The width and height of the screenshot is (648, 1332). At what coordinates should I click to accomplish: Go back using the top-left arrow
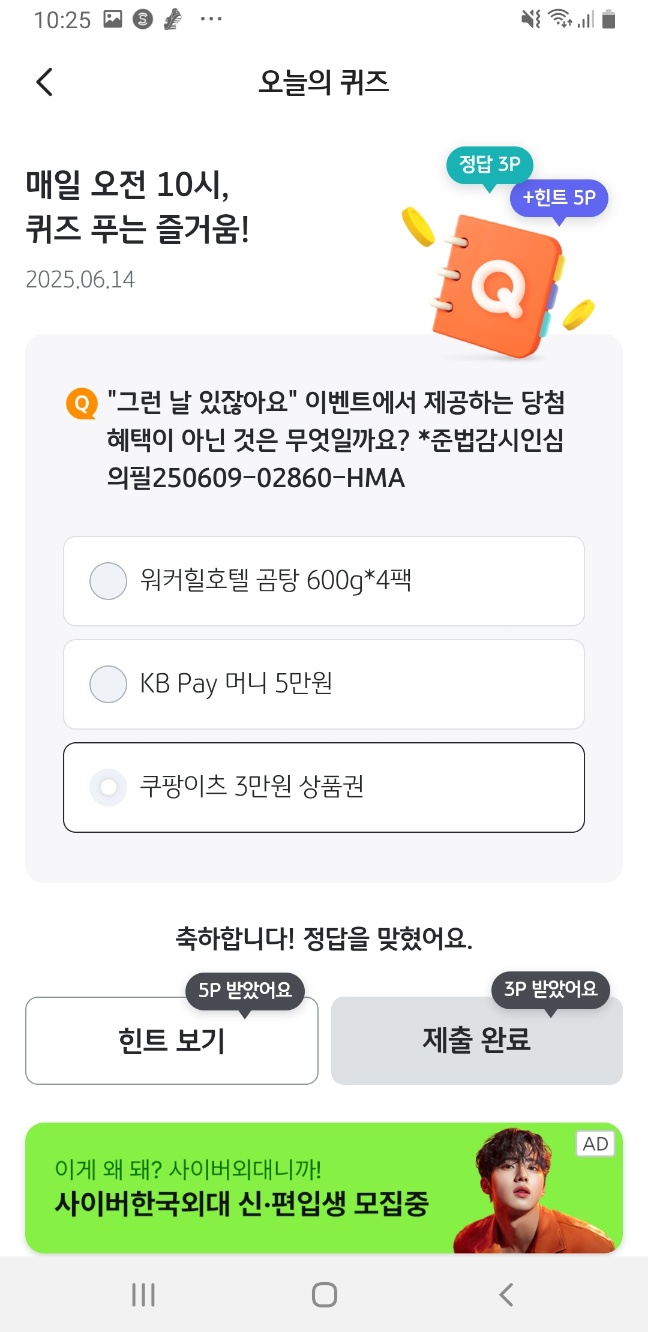pyautogui.click(x=44, y=82)
